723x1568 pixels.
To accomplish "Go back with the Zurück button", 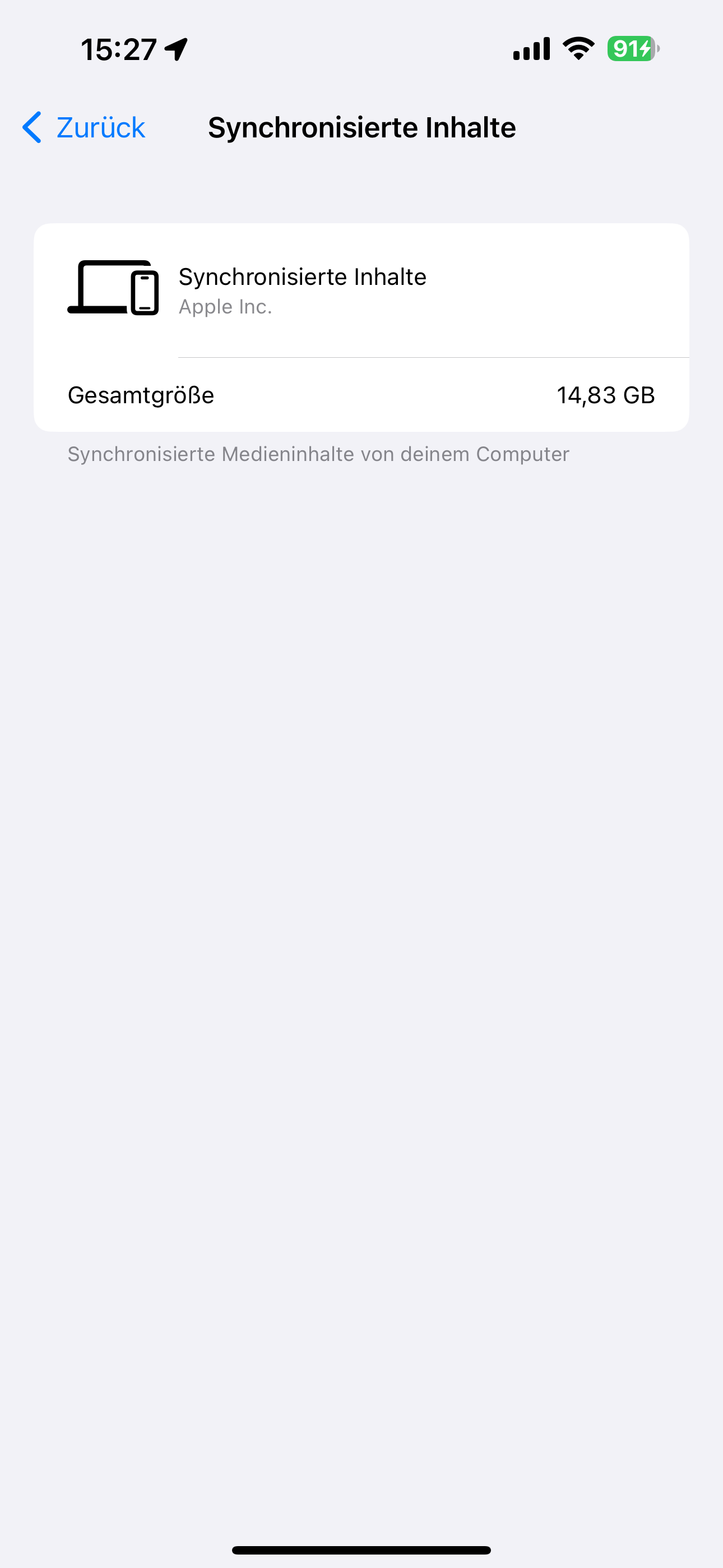I will (84, 128).
